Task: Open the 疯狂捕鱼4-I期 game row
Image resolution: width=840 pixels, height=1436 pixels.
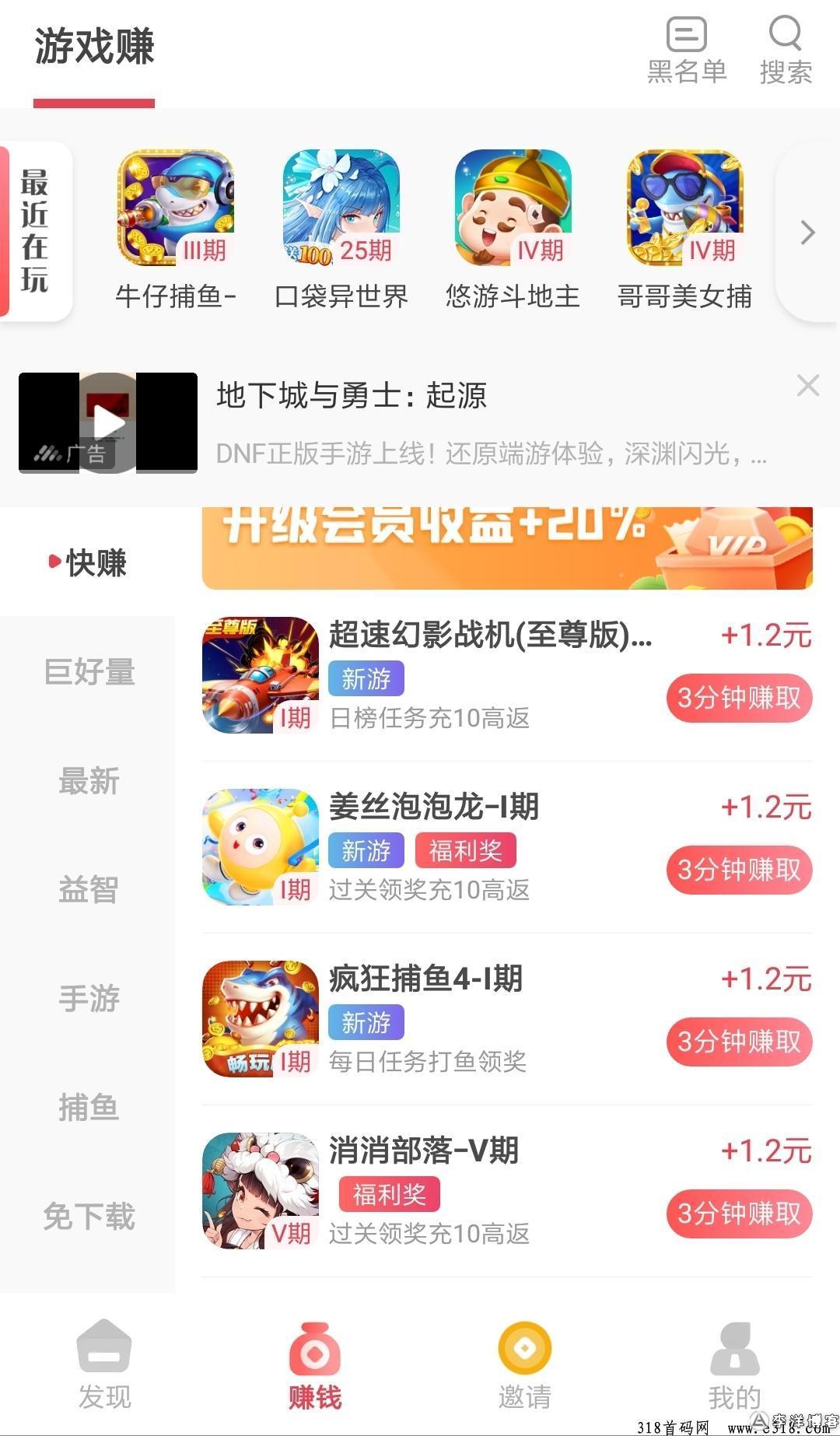Action: pyautogui.click(x=467, y=1019)
